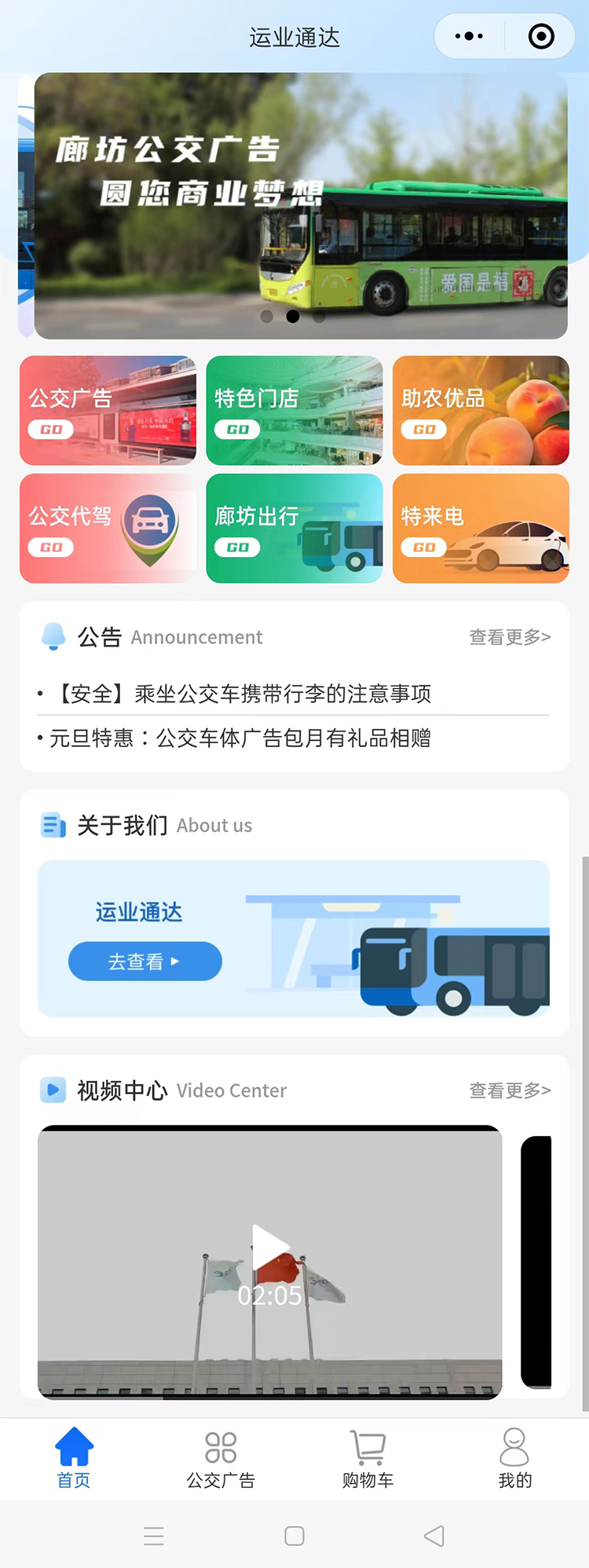Close the mini program via the circle icon
589x1568 pixels.
(x=541, y=36)
